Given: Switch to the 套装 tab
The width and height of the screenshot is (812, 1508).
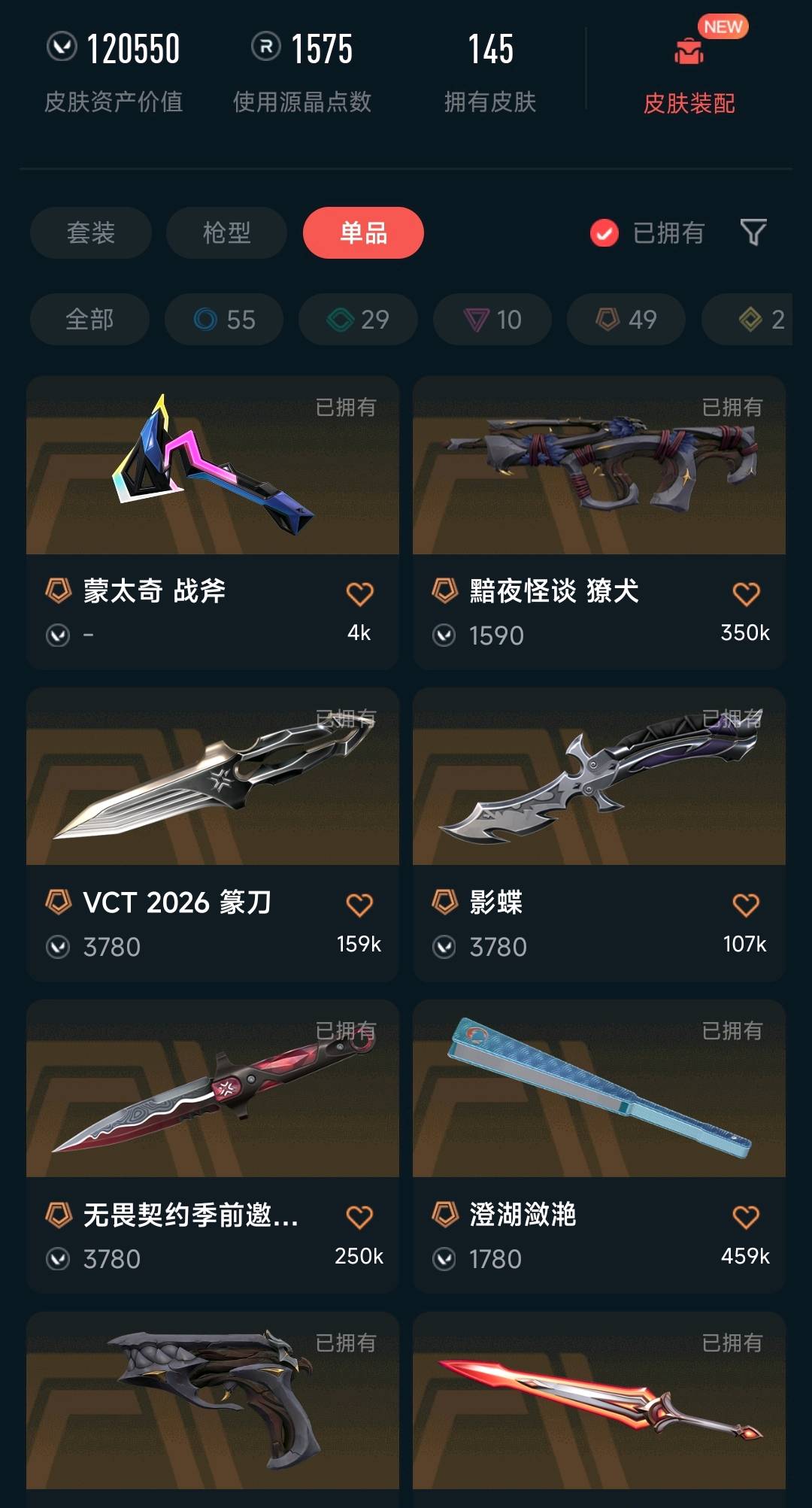Looking at the screenshot, I should 91,232.
